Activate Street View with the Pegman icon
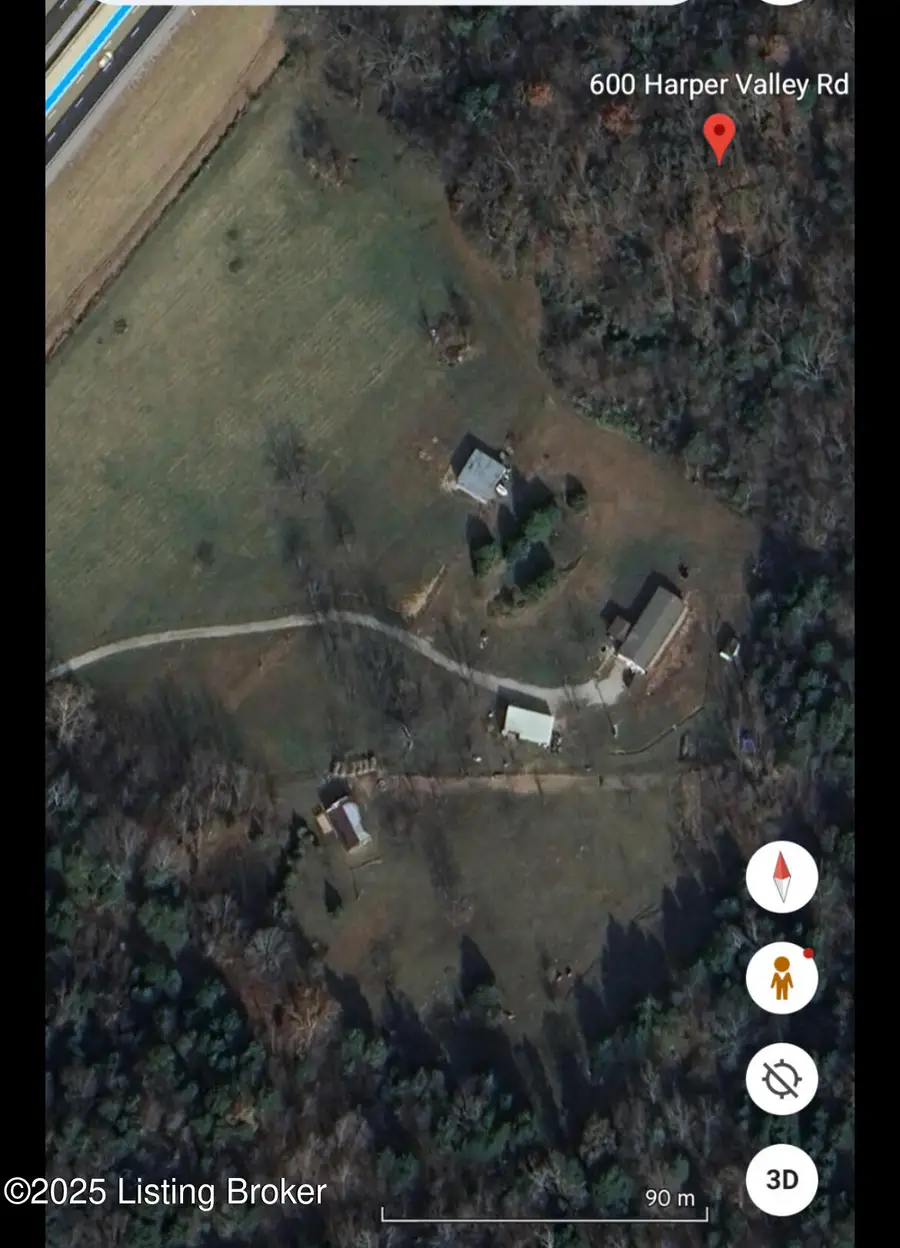Viewport: 900px width, 1248px height. (x=782, y=977)
